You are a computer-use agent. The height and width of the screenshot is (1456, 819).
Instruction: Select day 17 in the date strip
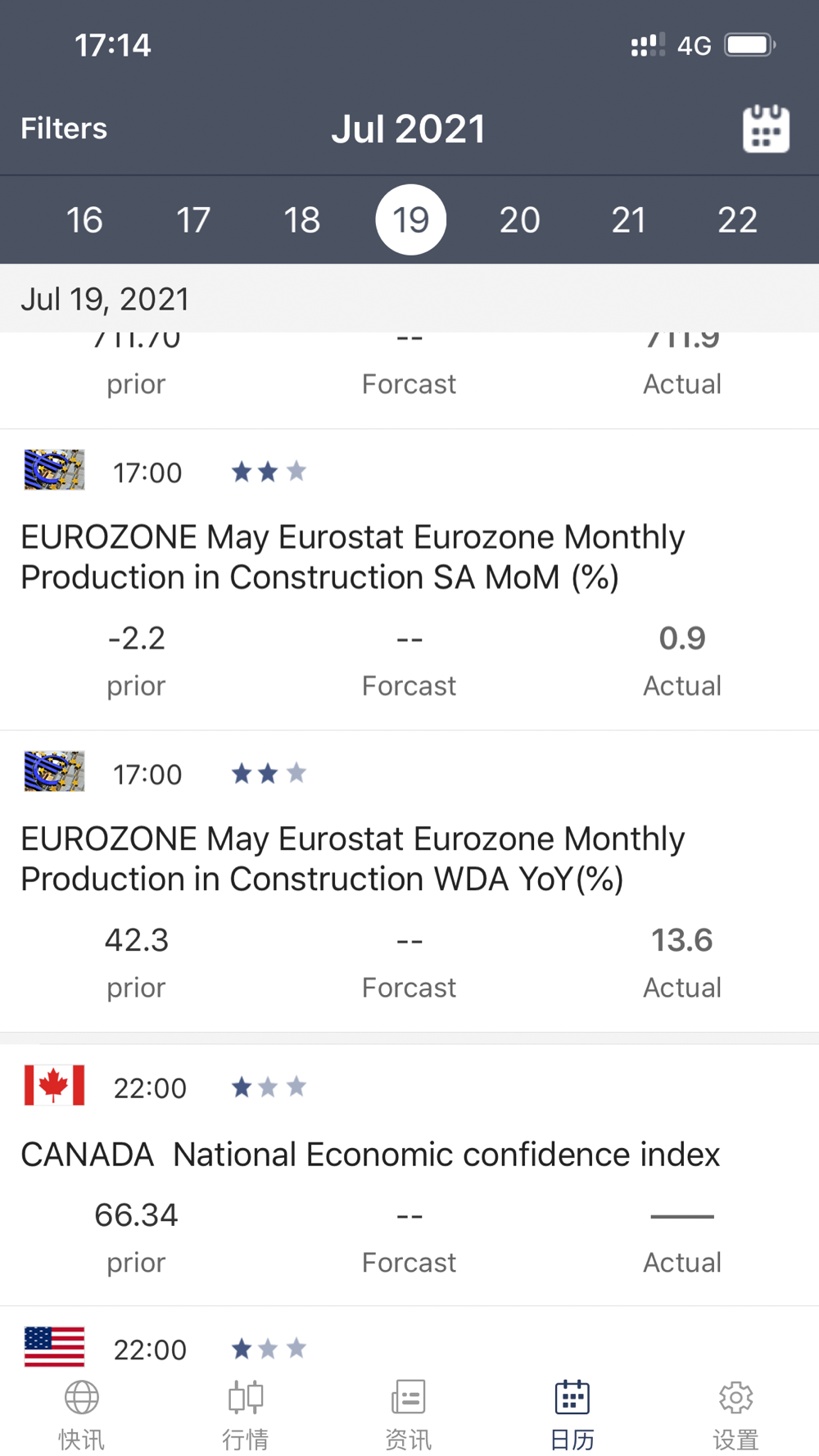[193, 219]
